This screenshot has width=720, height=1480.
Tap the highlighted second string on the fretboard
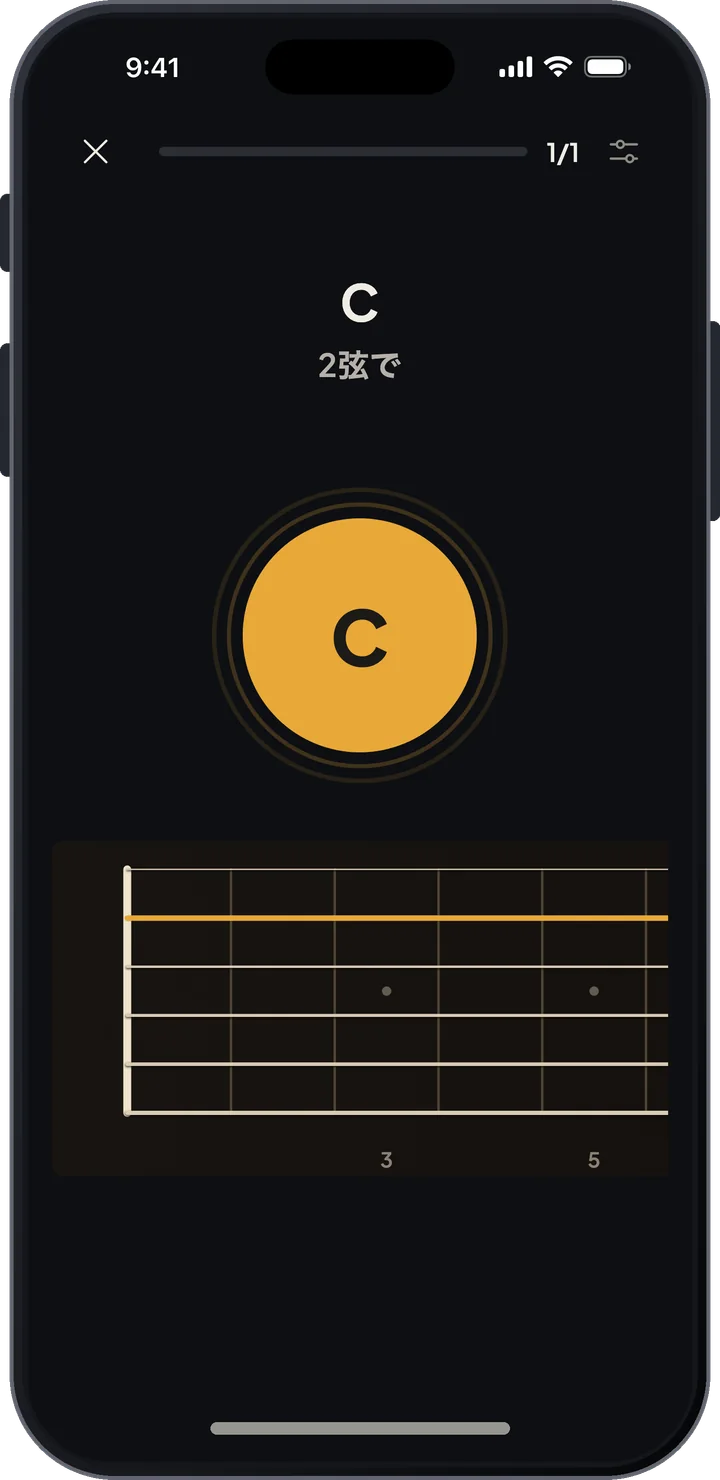(396, 917)
